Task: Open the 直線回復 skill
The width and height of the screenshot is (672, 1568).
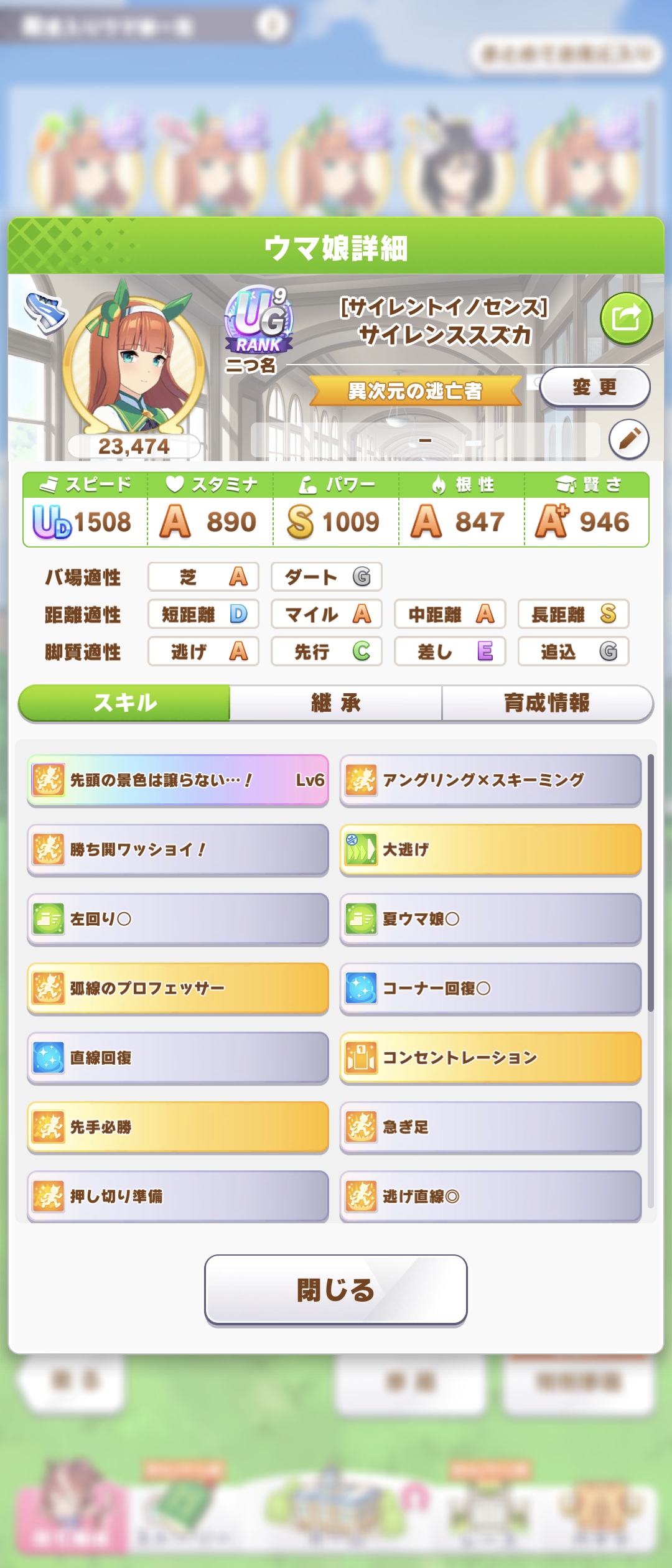Action: click(x=178, y=1058)
